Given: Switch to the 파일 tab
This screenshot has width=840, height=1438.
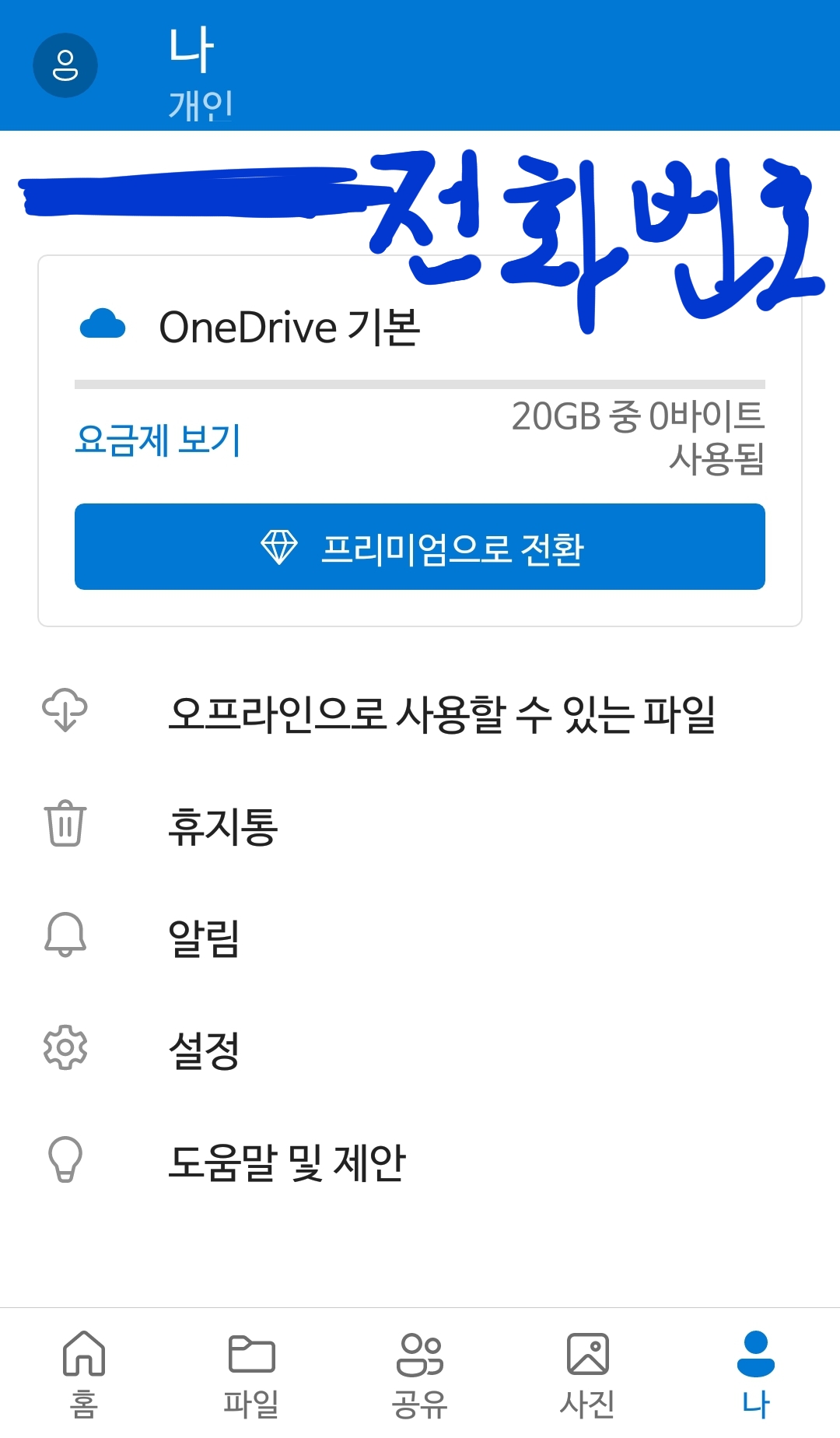Looking at the screenshot, I should 252,1373.
